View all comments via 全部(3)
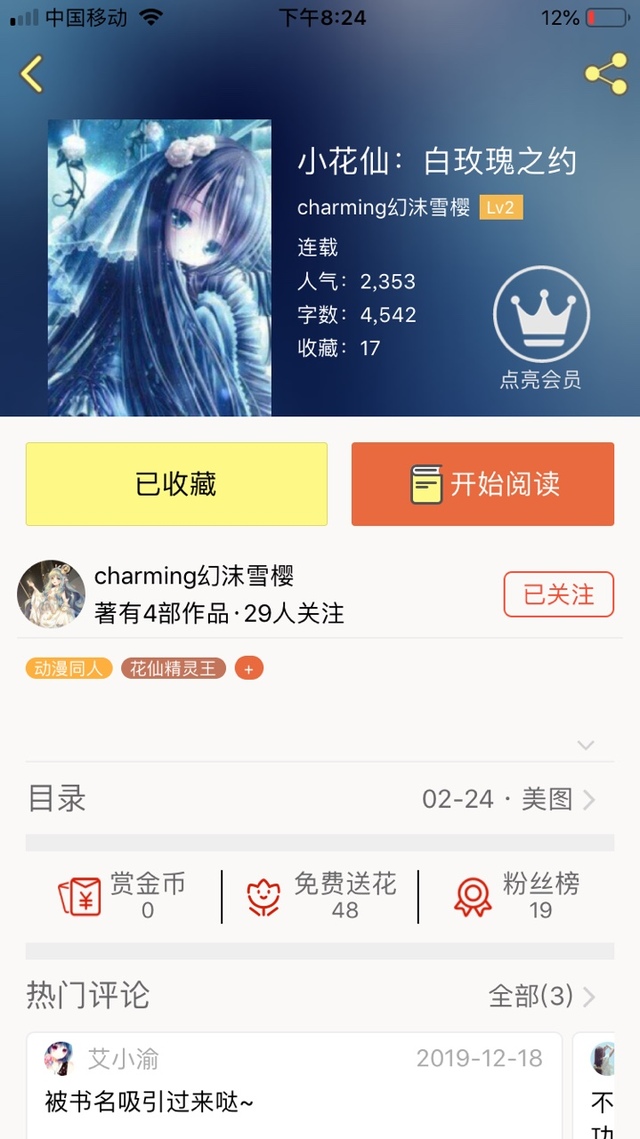Screen dimensions: 640x1139 click(541, 996)
